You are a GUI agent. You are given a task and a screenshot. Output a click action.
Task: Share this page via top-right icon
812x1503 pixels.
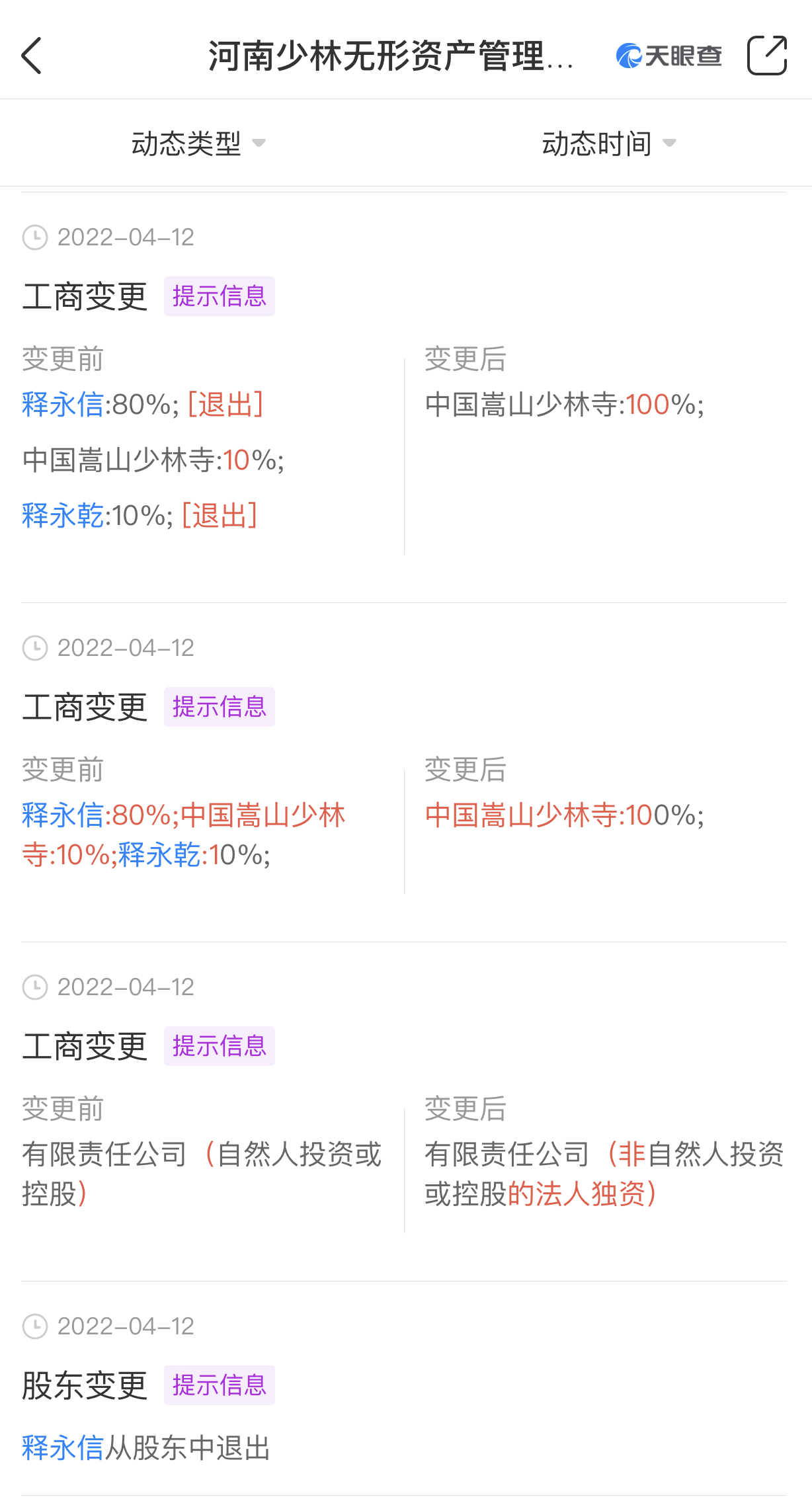click(x=767, y=56)
